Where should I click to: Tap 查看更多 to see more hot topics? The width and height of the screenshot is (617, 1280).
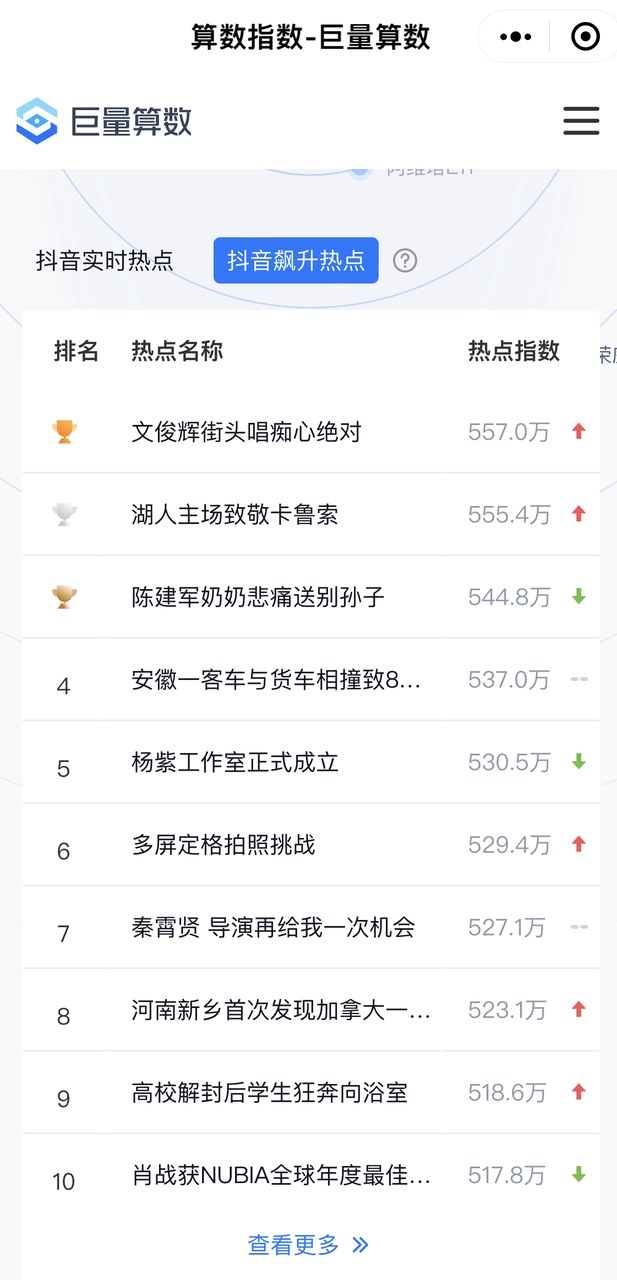308,1245
